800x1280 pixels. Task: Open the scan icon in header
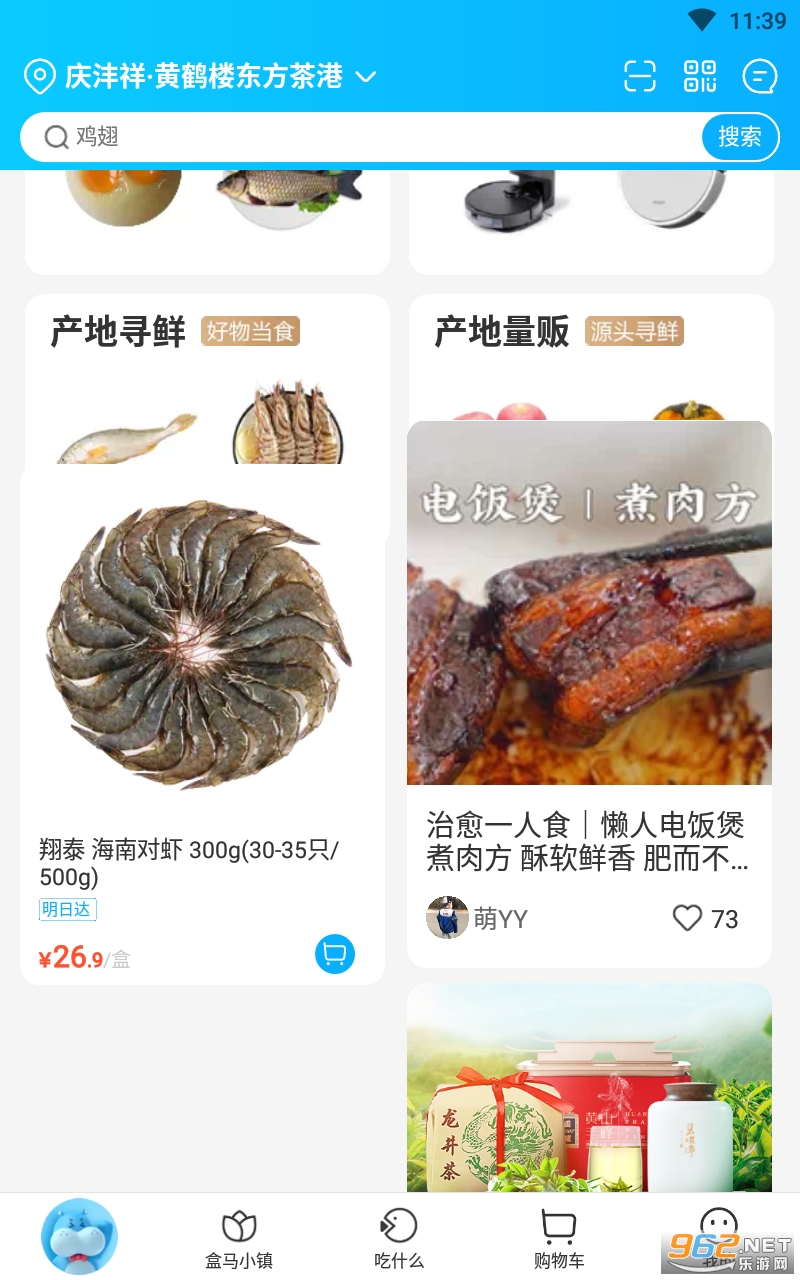[x=640, y=76]
